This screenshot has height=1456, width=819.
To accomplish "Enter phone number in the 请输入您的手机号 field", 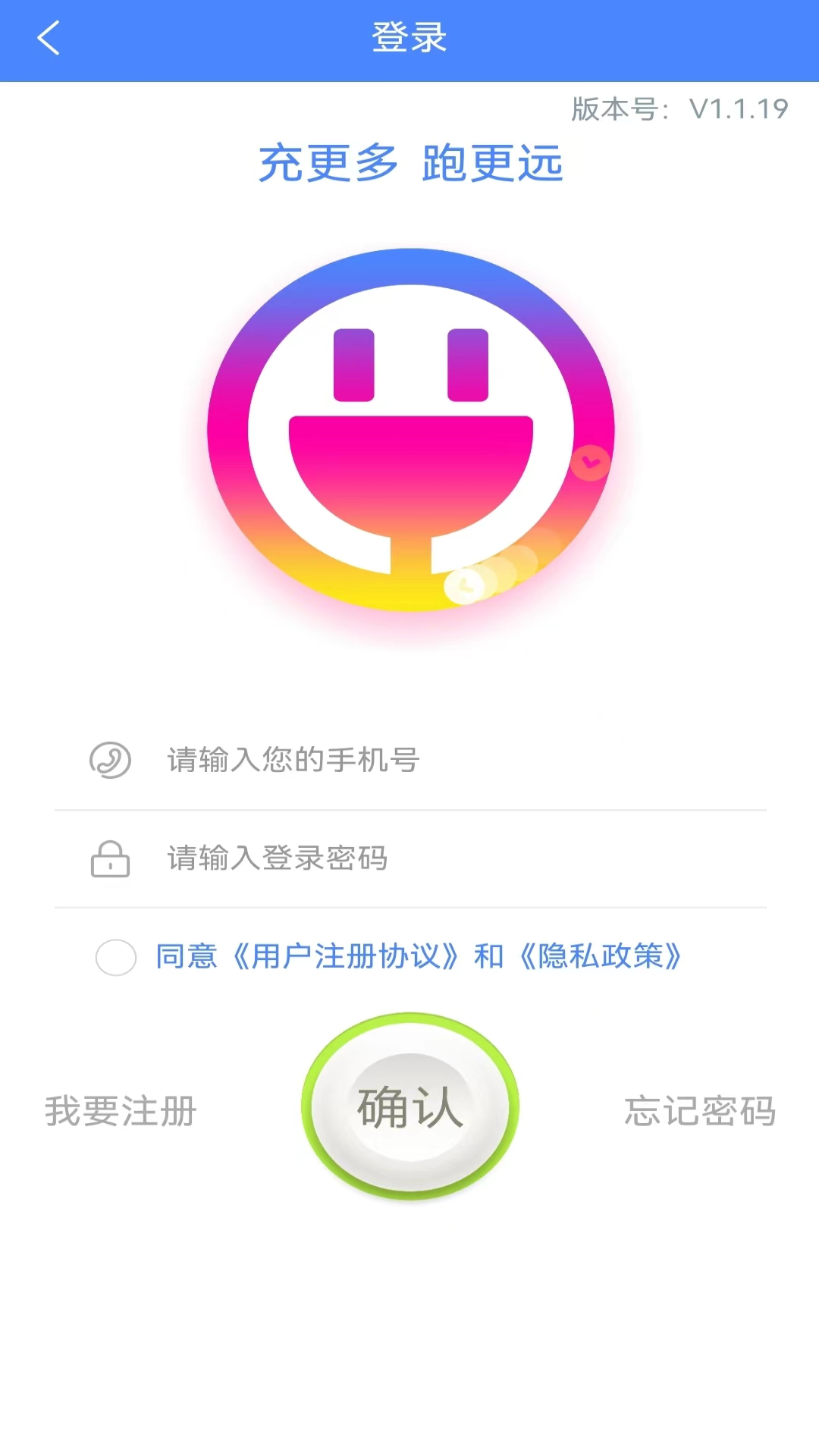I will 455,760.
